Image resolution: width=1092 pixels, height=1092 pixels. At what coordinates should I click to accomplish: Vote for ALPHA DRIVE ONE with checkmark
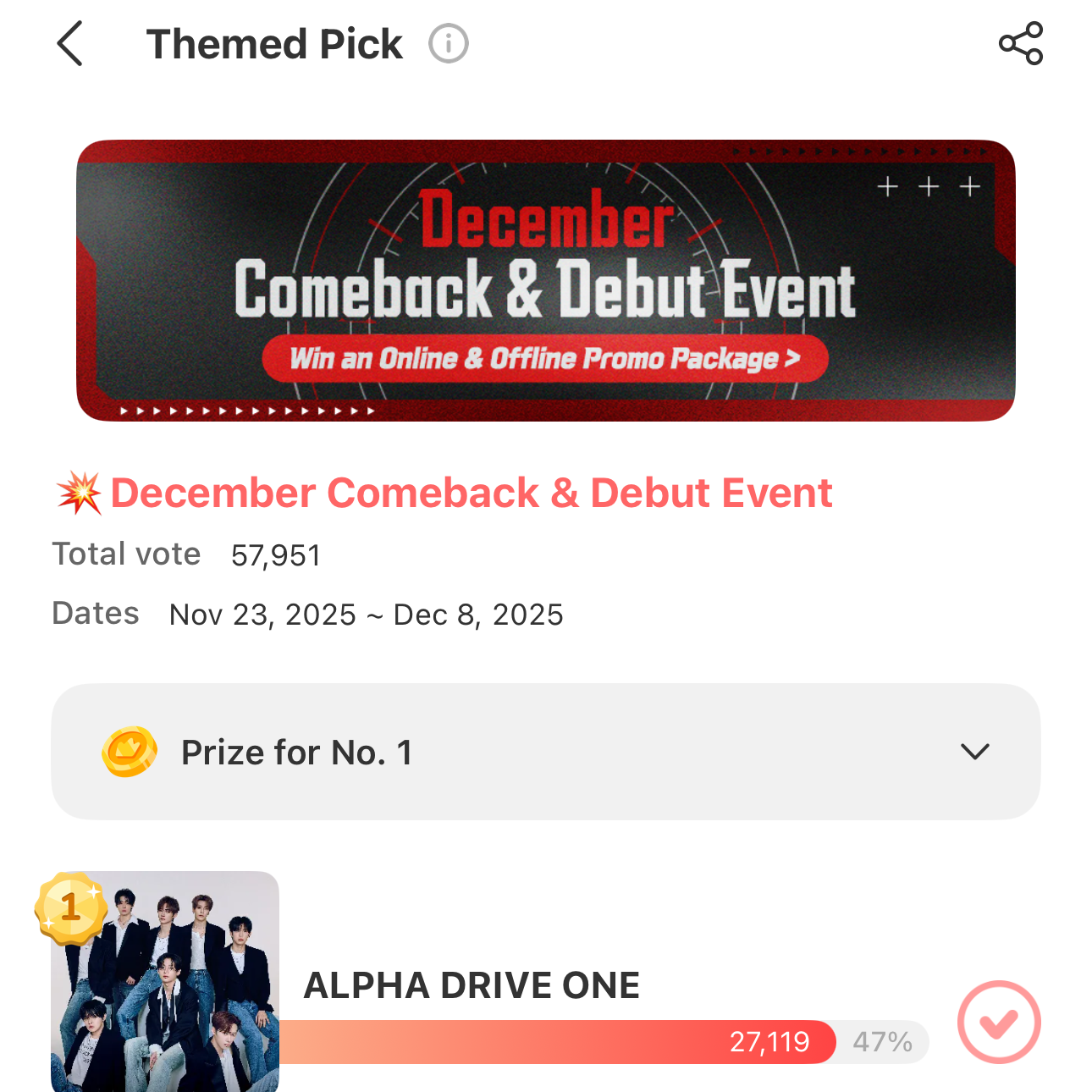tap(998, 1022)
